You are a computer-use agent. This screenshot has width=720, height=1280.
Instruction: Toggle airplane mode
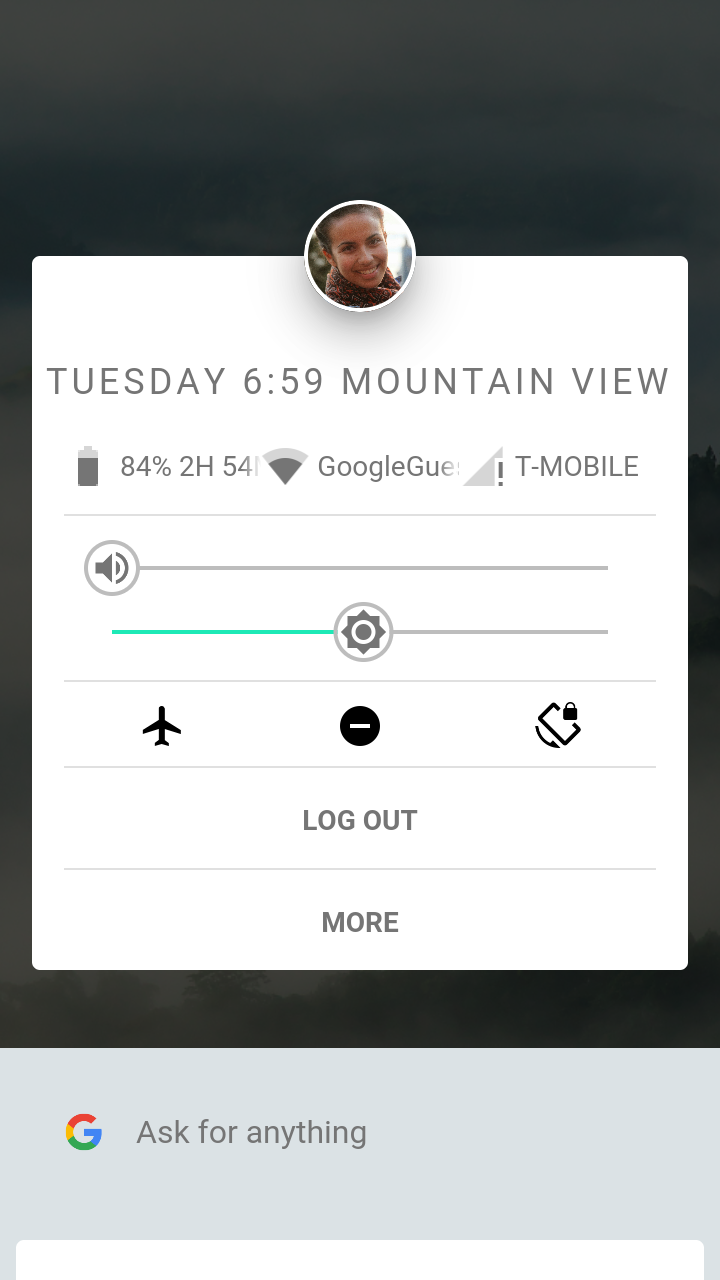[162, 726]
